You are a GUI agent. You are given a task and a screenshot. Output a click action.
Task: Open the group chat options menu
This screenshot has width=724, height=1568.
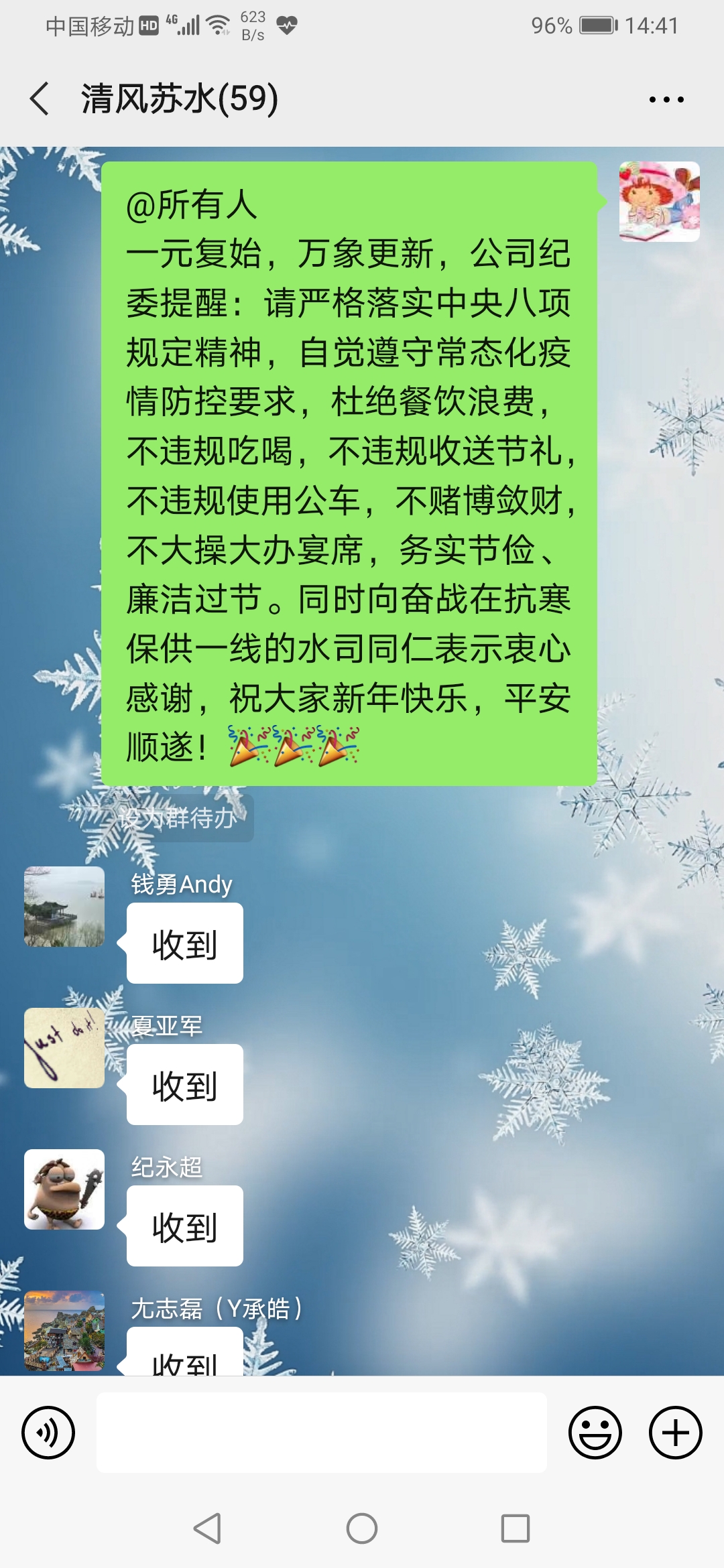point(666,99)
